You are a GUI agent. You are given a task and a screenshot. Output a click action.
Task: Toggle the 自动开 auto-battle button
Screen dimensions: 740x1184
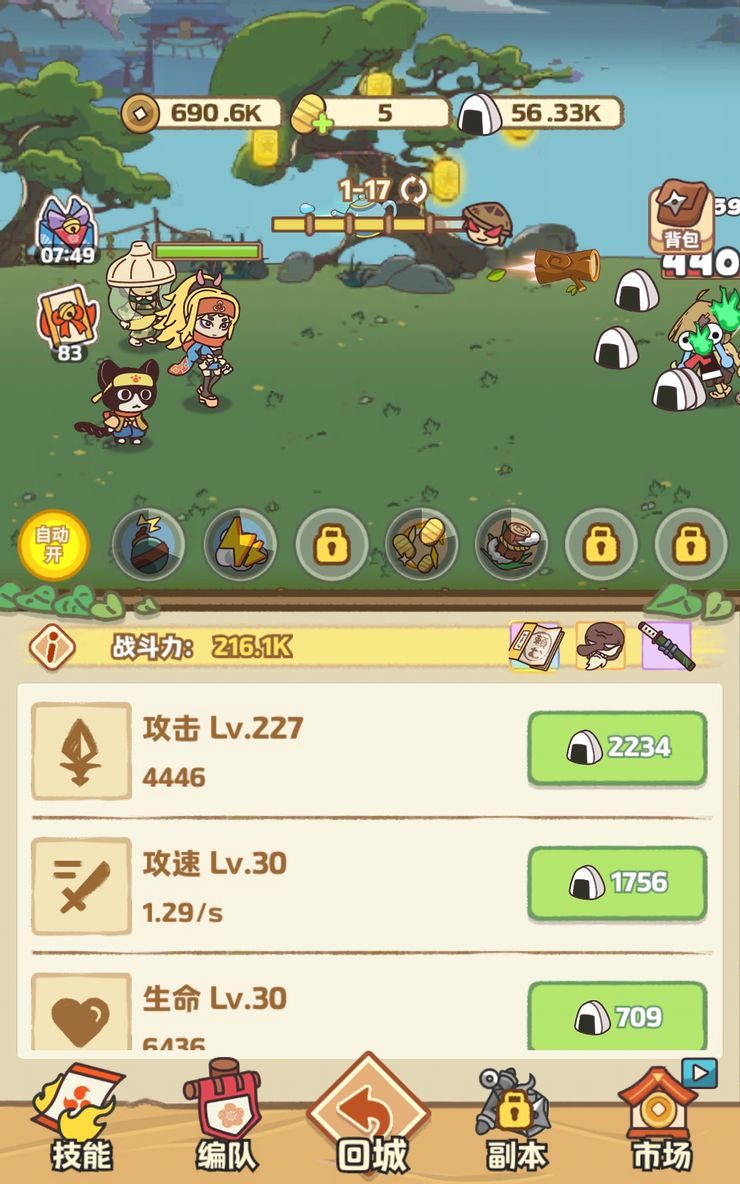(x=53, y=545)
